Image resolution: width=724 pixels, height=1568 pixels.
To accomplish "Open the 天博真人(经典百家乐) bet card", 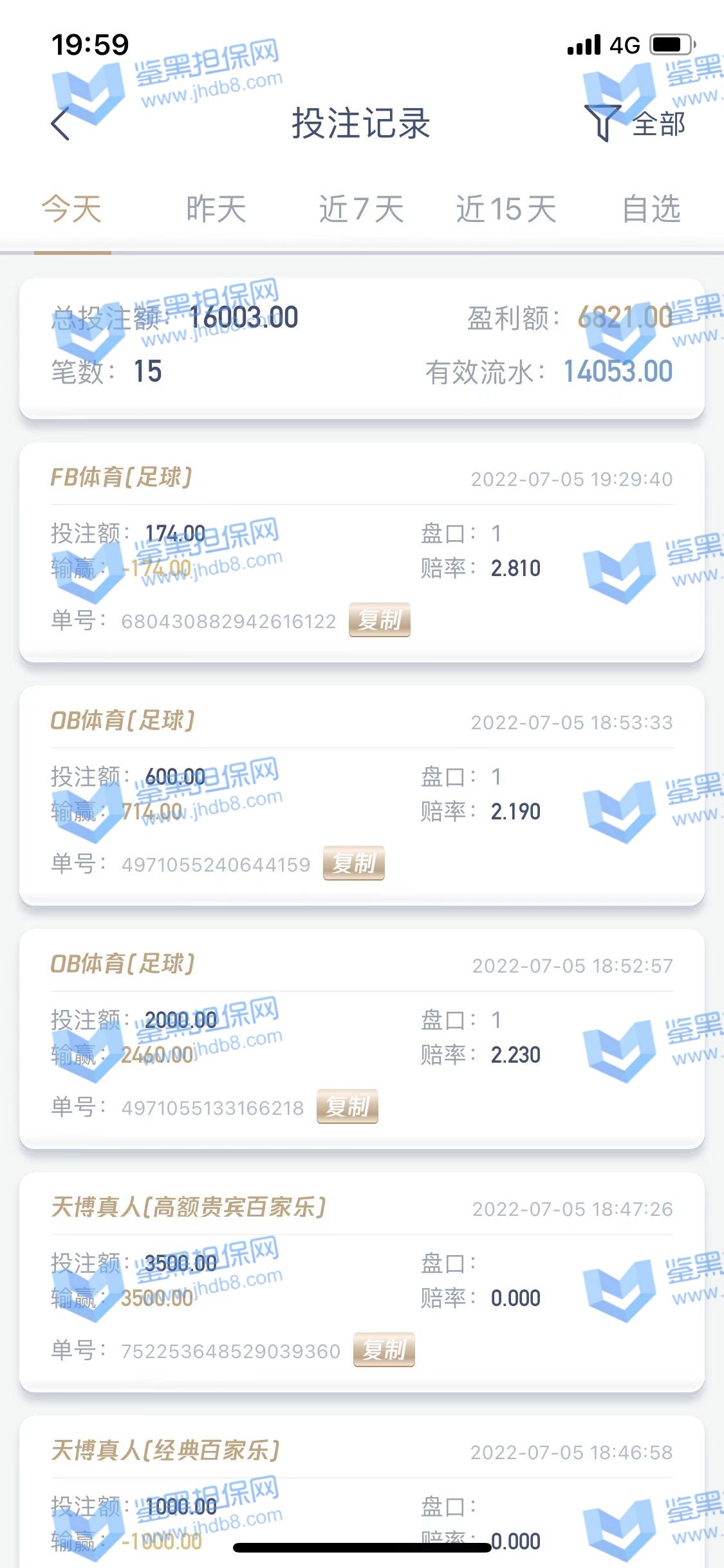I will tap(362, 1480).
